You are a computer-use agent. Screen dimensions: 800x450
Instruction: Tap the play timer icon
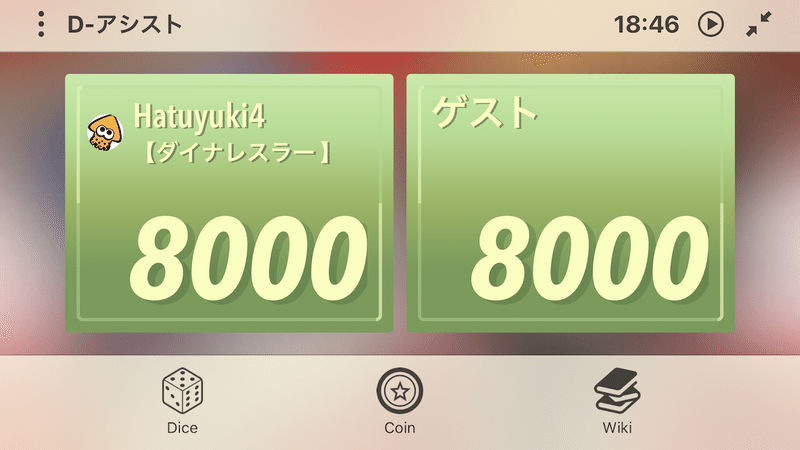click(710, 25)
